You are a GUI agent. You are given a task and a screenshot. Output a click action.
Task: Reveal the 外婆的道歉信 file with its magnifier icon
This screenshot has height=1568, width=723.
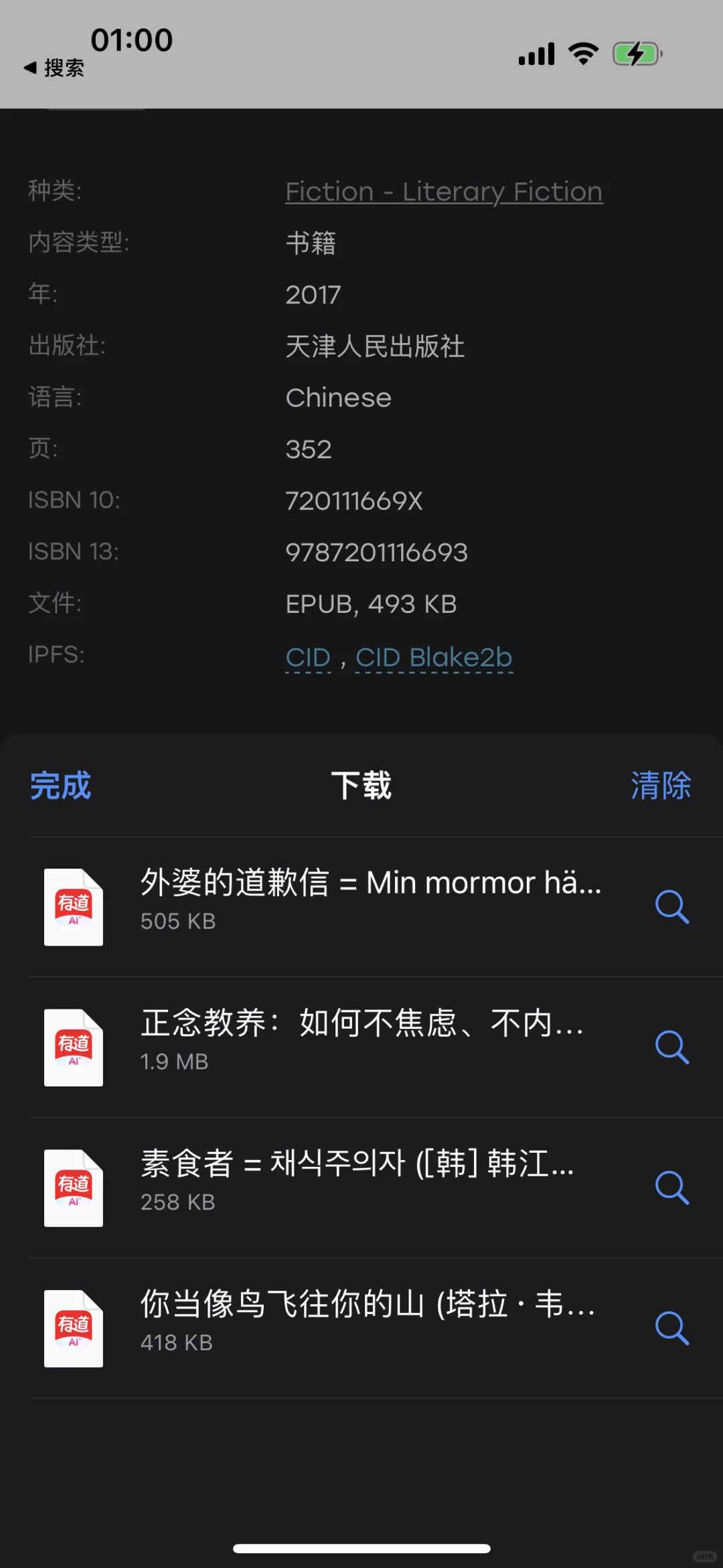click(x=672, y=907)
